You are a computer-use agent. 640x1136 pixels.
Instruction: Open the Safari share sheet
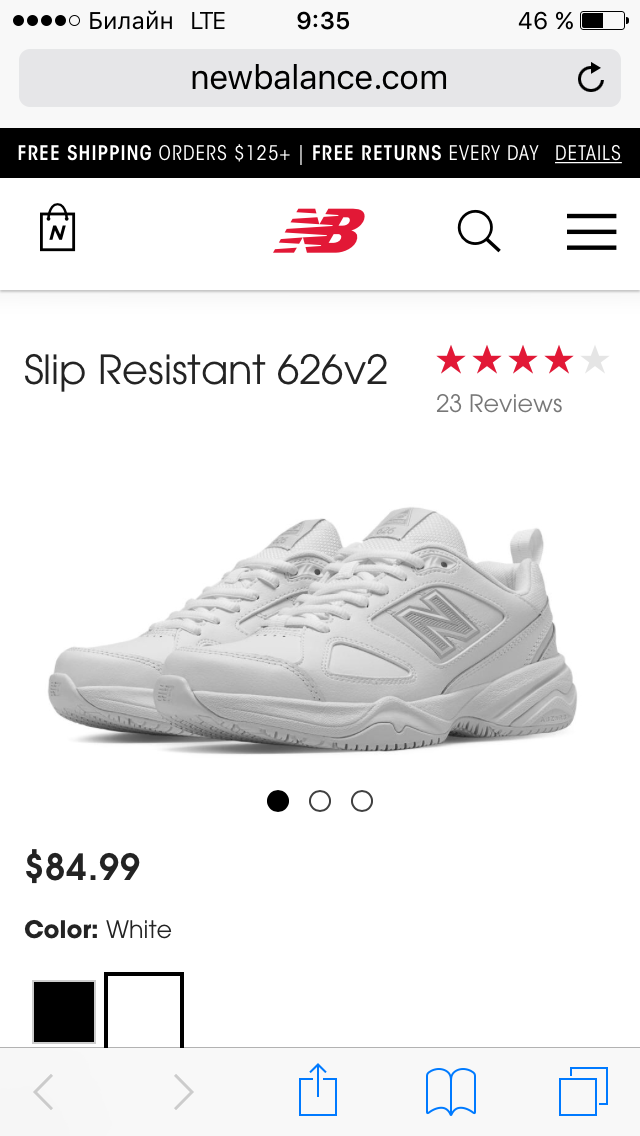click(318, 1090)
